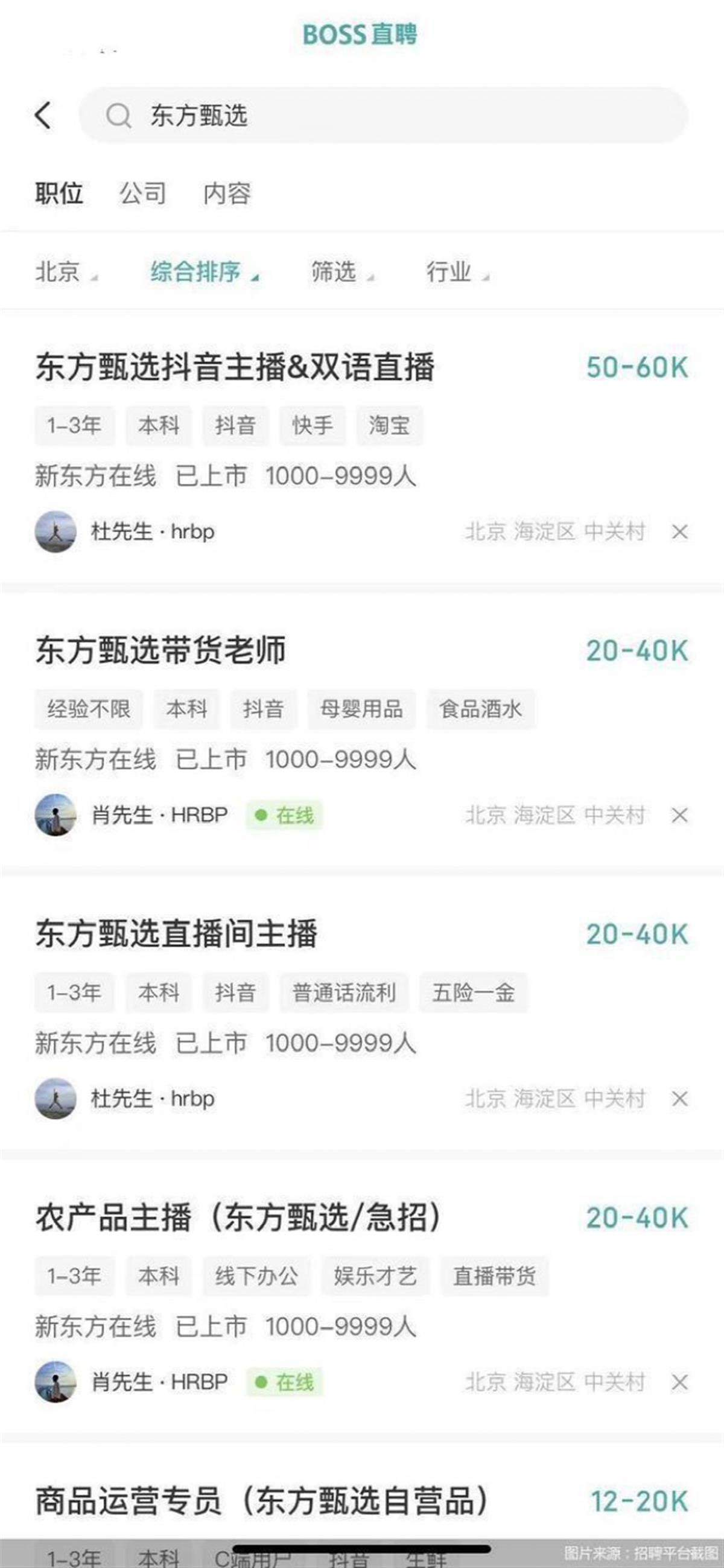Dismiss the 东方甄选直播间主播 job
This screenshot has height=1568, width=724.
[679, 1099]
